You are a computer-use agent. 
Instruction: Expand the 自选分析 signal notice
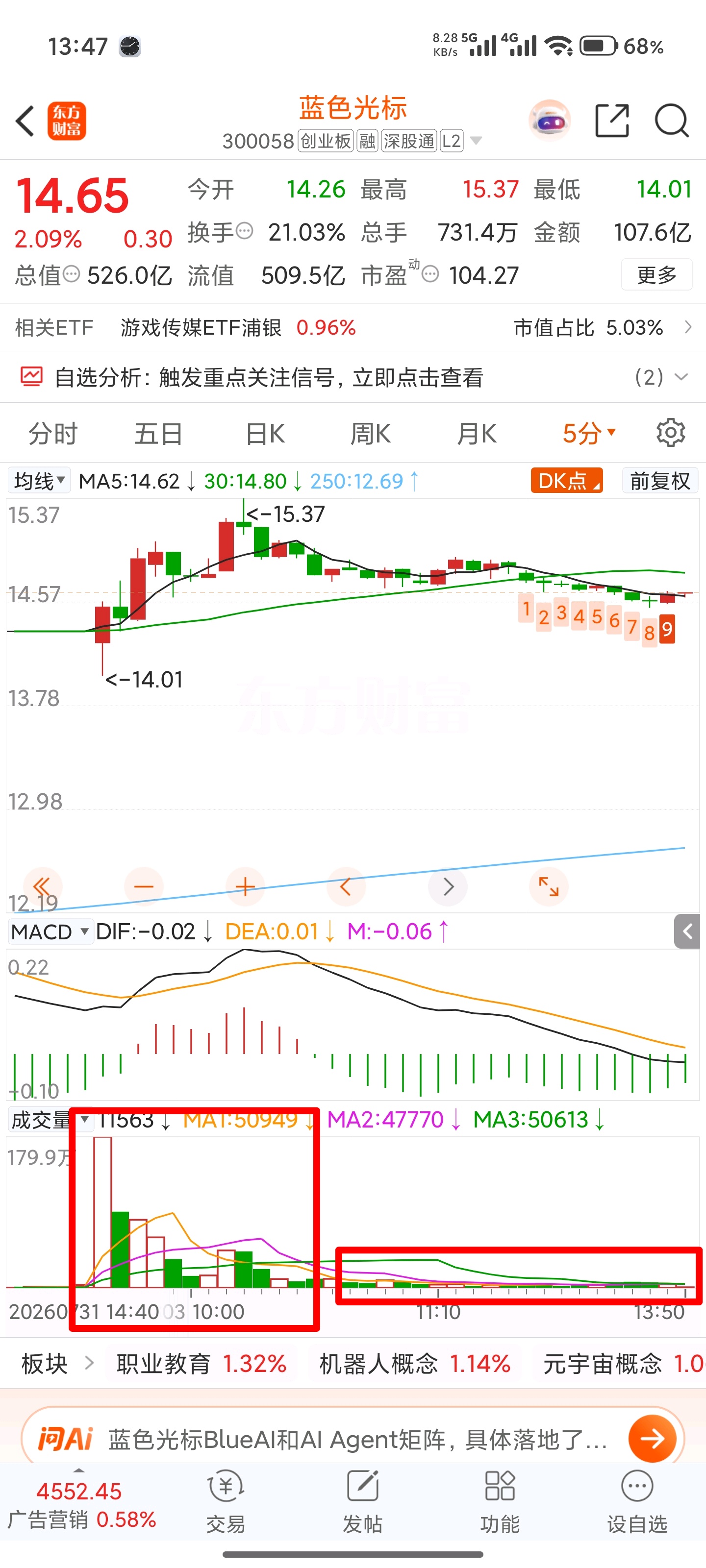coord(353,377)
